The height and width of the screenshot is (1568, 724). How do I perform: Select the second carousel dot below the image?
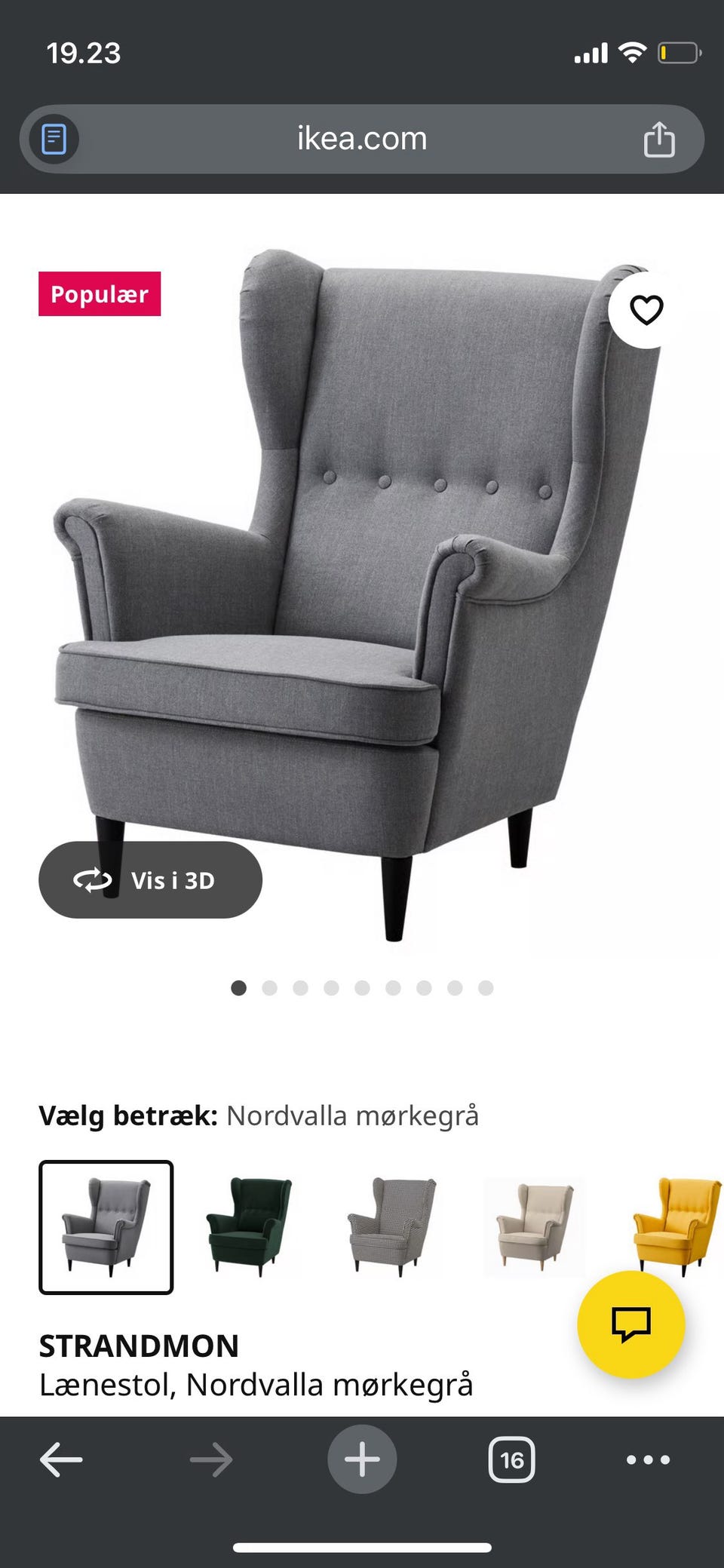click(x=270, y=987)
